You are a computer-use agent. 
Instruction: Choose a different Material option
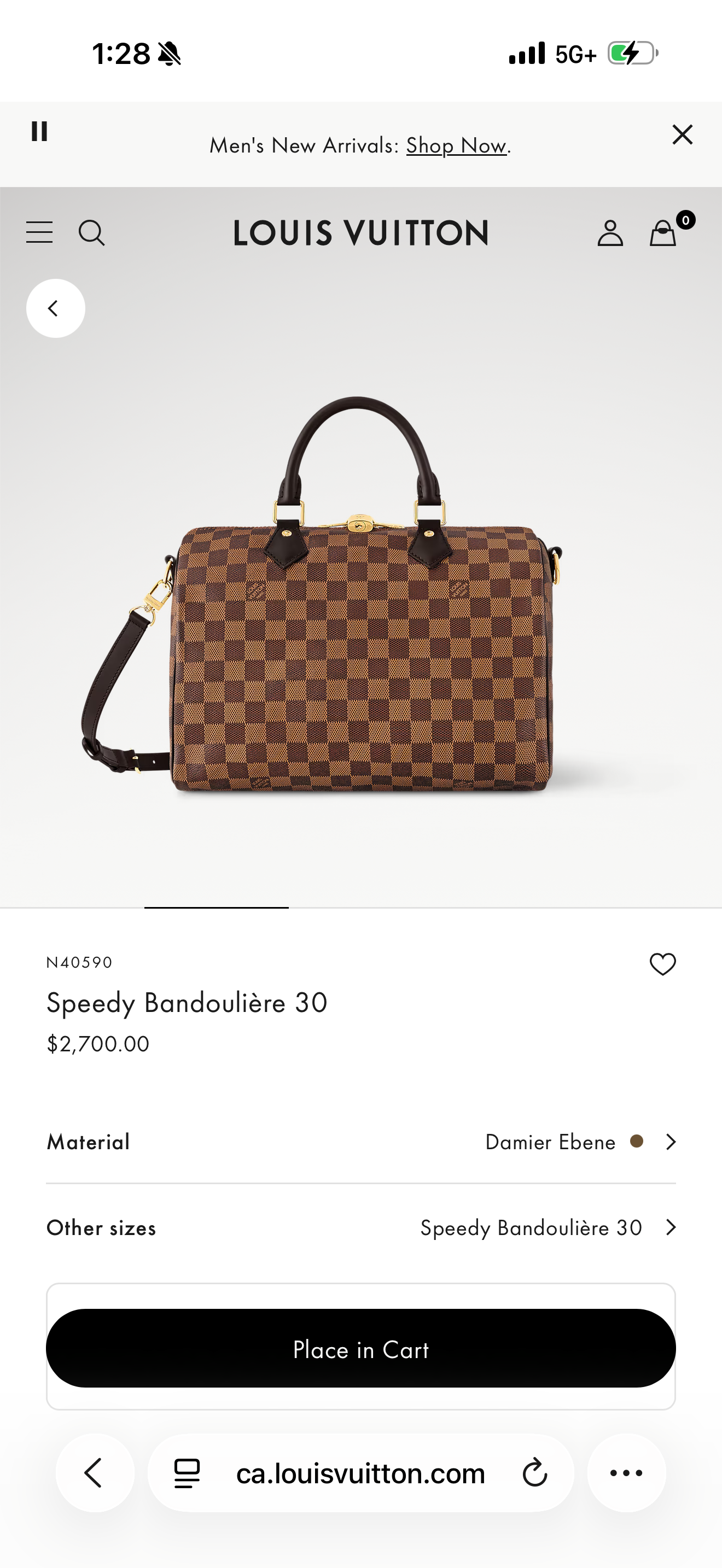point(580,1142)
